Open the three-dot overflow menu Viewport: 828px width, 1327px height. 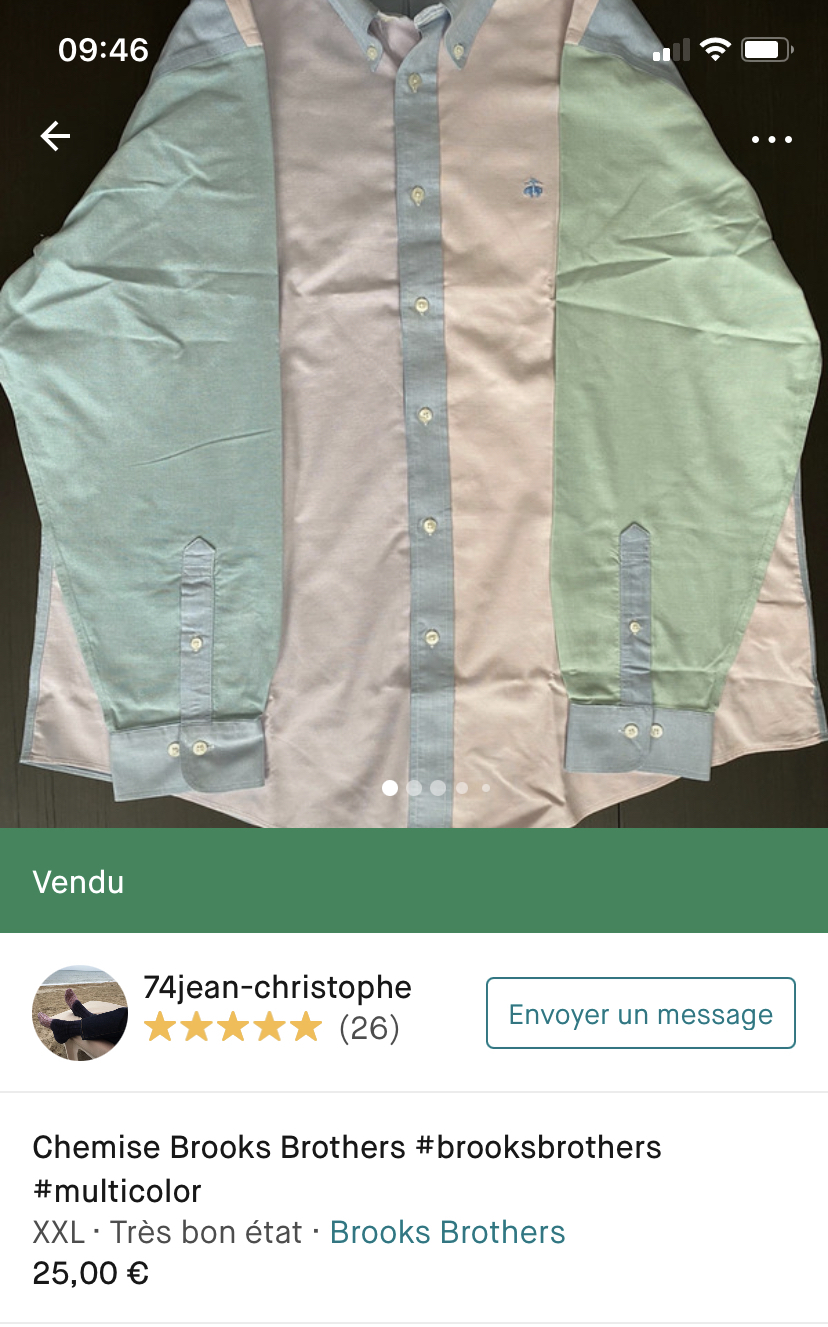click(x=772, y=140)
